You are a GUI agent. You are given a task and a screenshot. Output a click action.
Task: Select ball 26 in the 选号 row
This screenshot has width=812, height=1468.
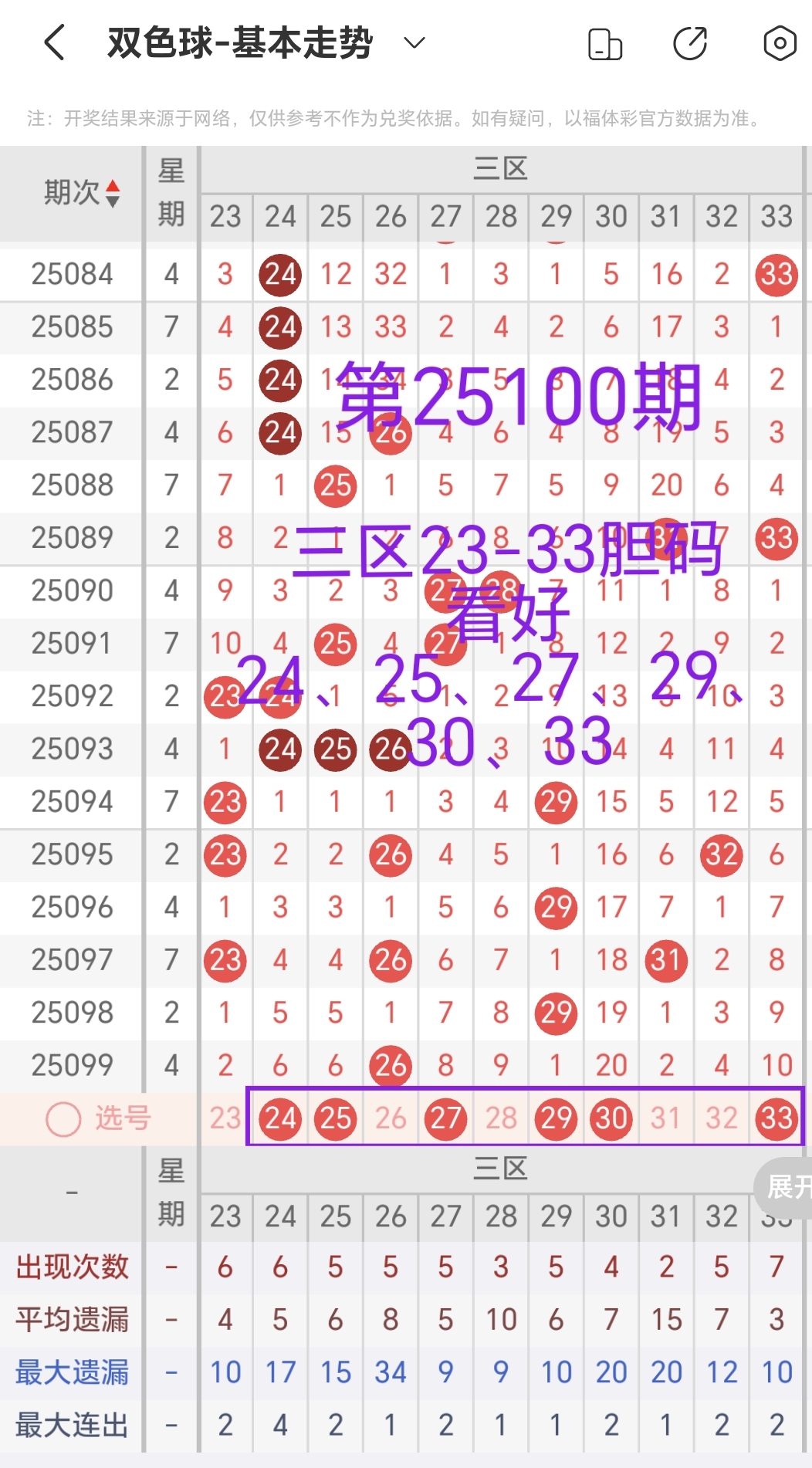click(390, 1118)
